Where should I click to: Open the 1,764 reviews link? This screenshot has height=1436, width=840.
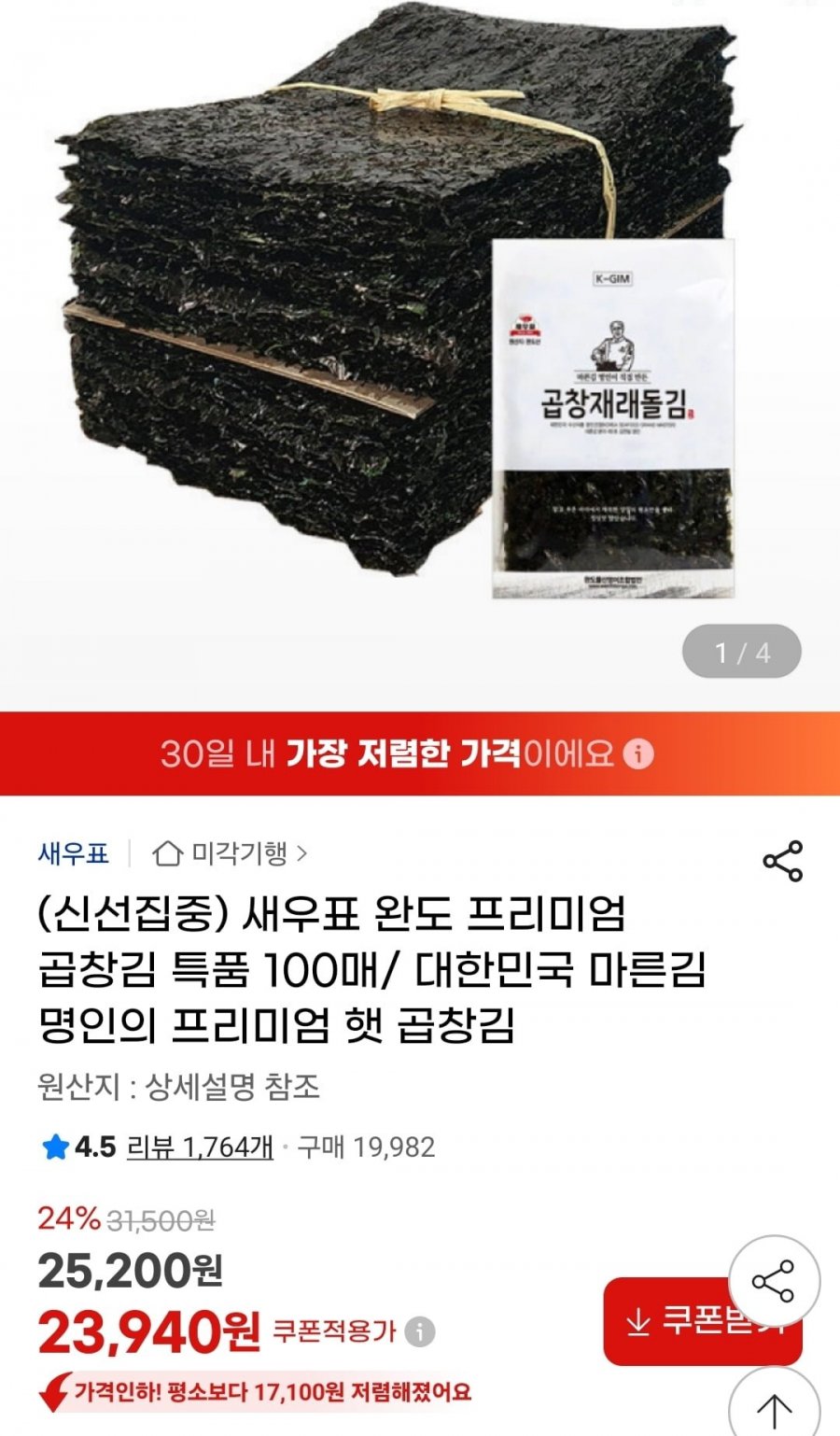pyautogui.click(x=200, y=1147)
